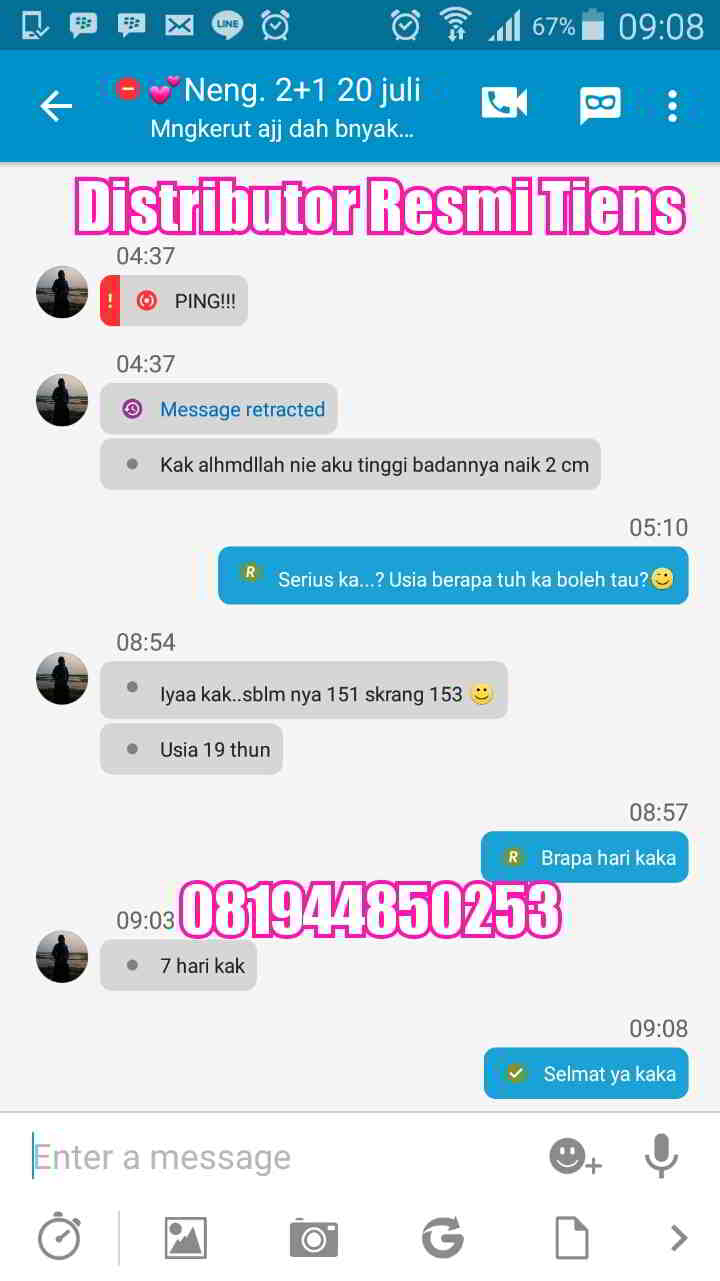Viewport: 720px width, 1281px height.
Task: Set a timed message with the stopwatch icon
Action: click(59, 1238)
